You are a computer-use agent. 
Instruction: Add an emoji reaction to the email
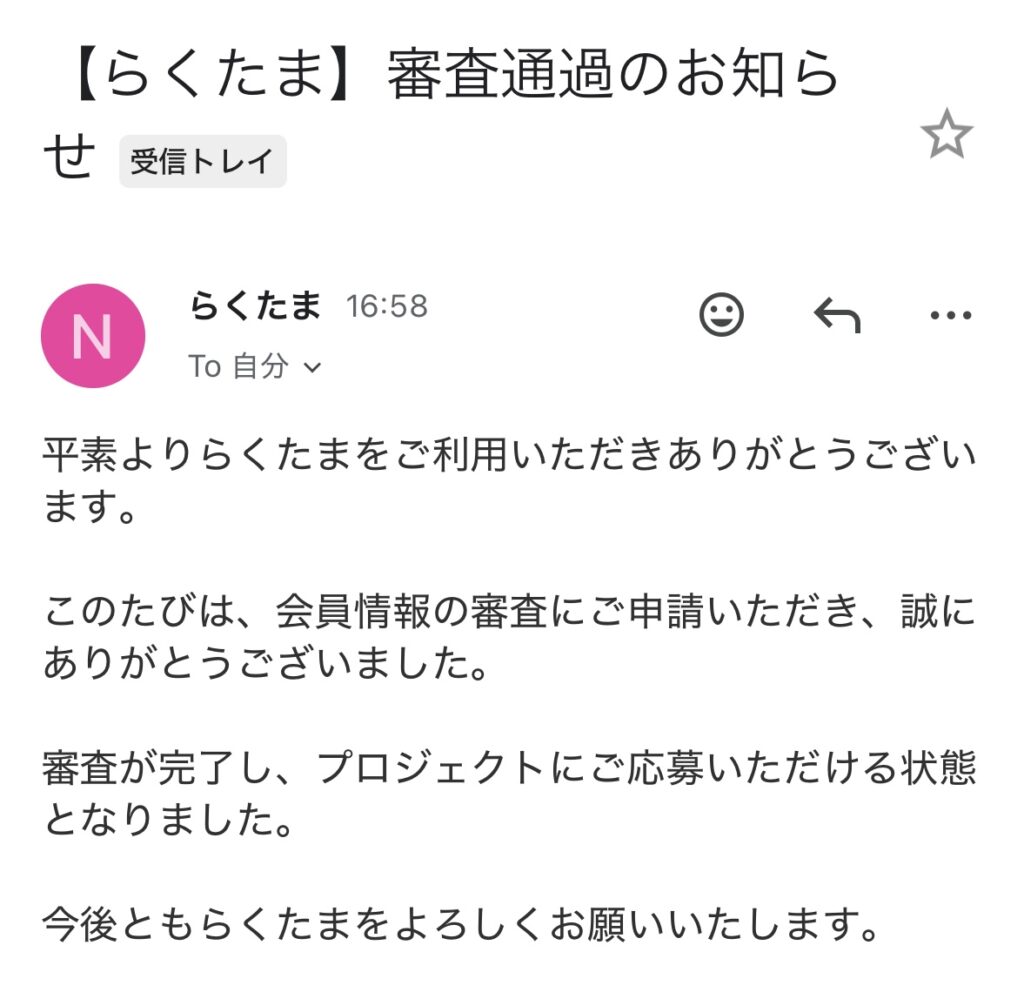pos(721,315)
